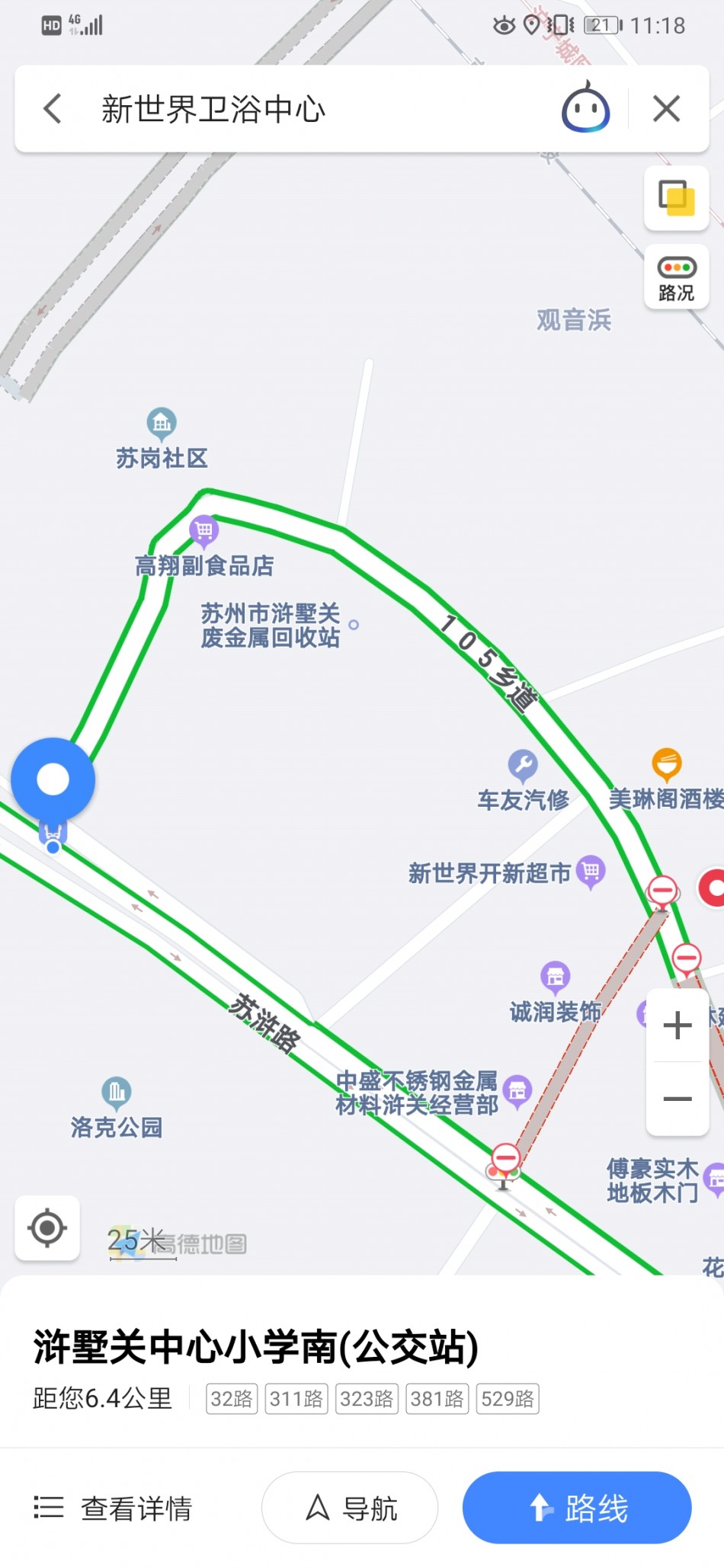
Task: Tap the 新世界卫浴中心 search field
Action: point(305,109)
